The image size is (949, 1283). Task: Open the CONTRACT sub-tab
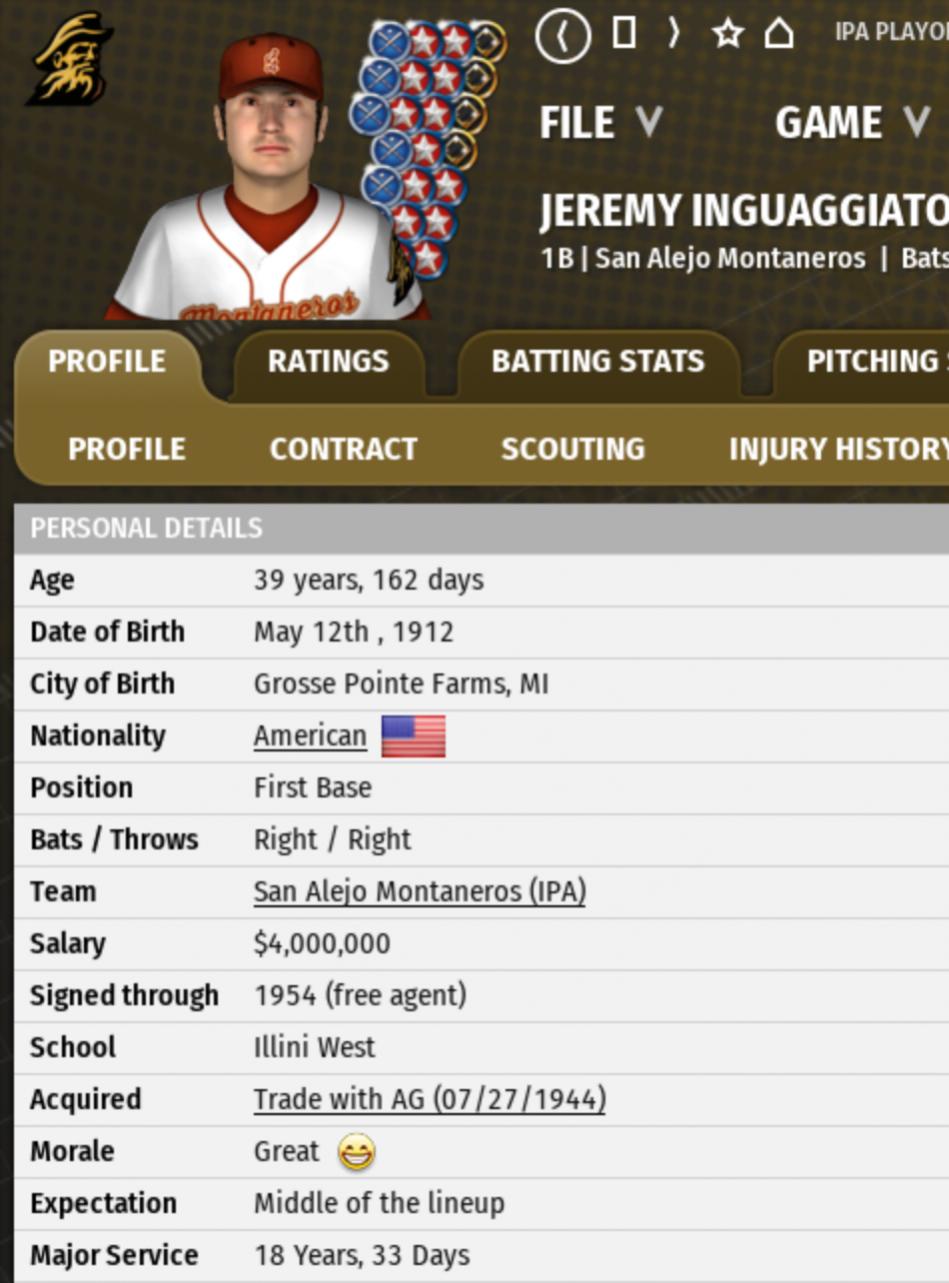pos(343,449)
